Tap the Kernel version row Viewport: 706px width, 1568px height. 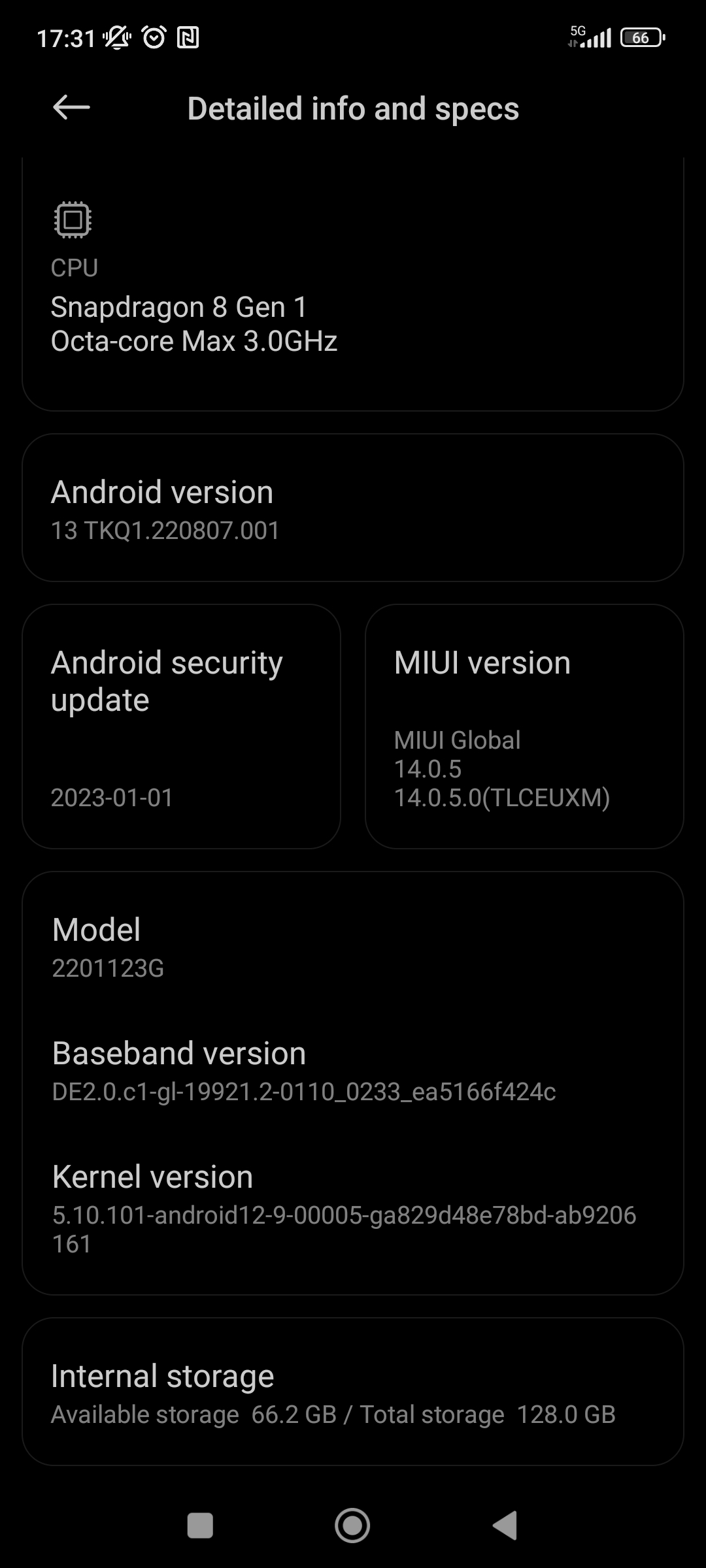(x=353, y=1209)
